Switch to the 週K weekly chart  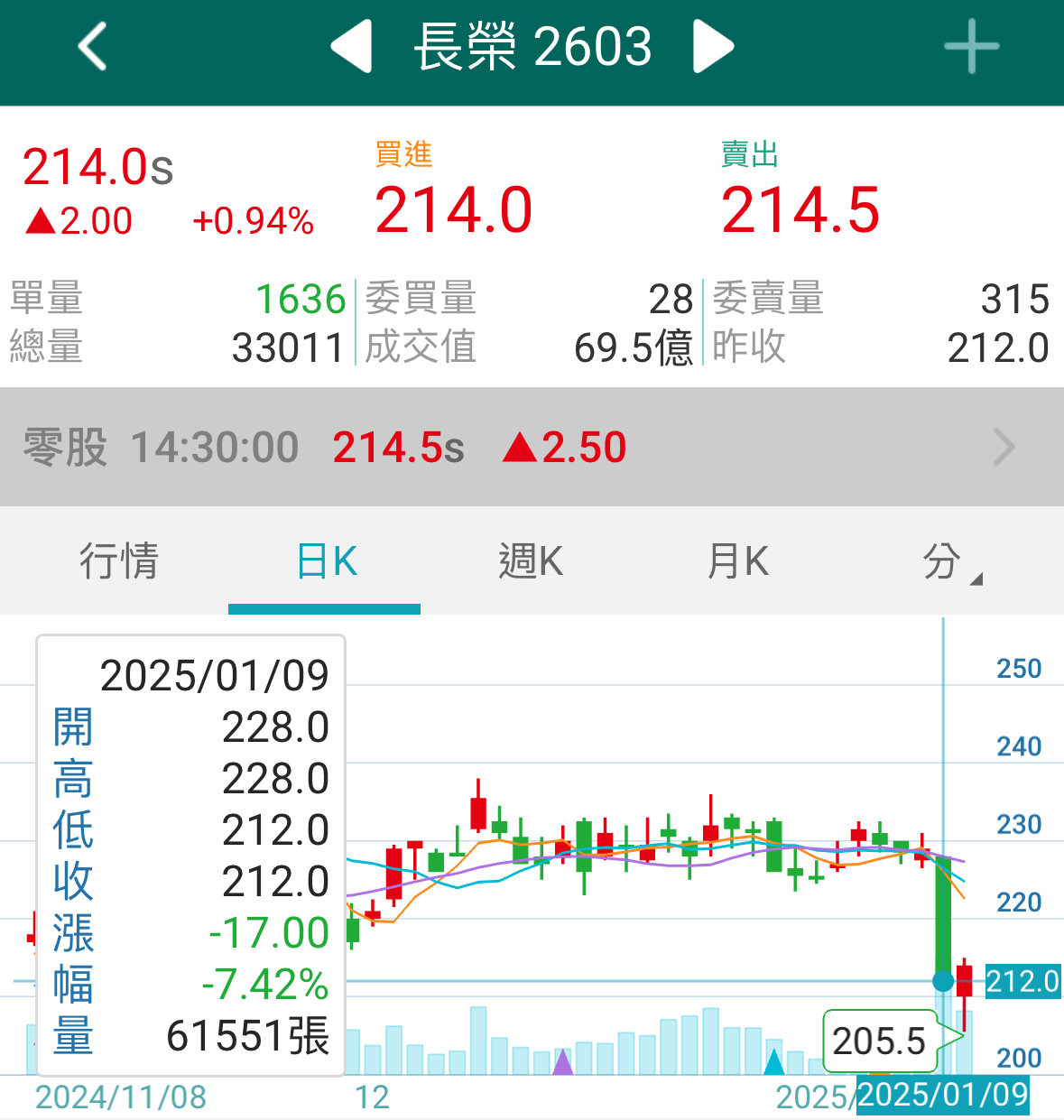[531, 561]
